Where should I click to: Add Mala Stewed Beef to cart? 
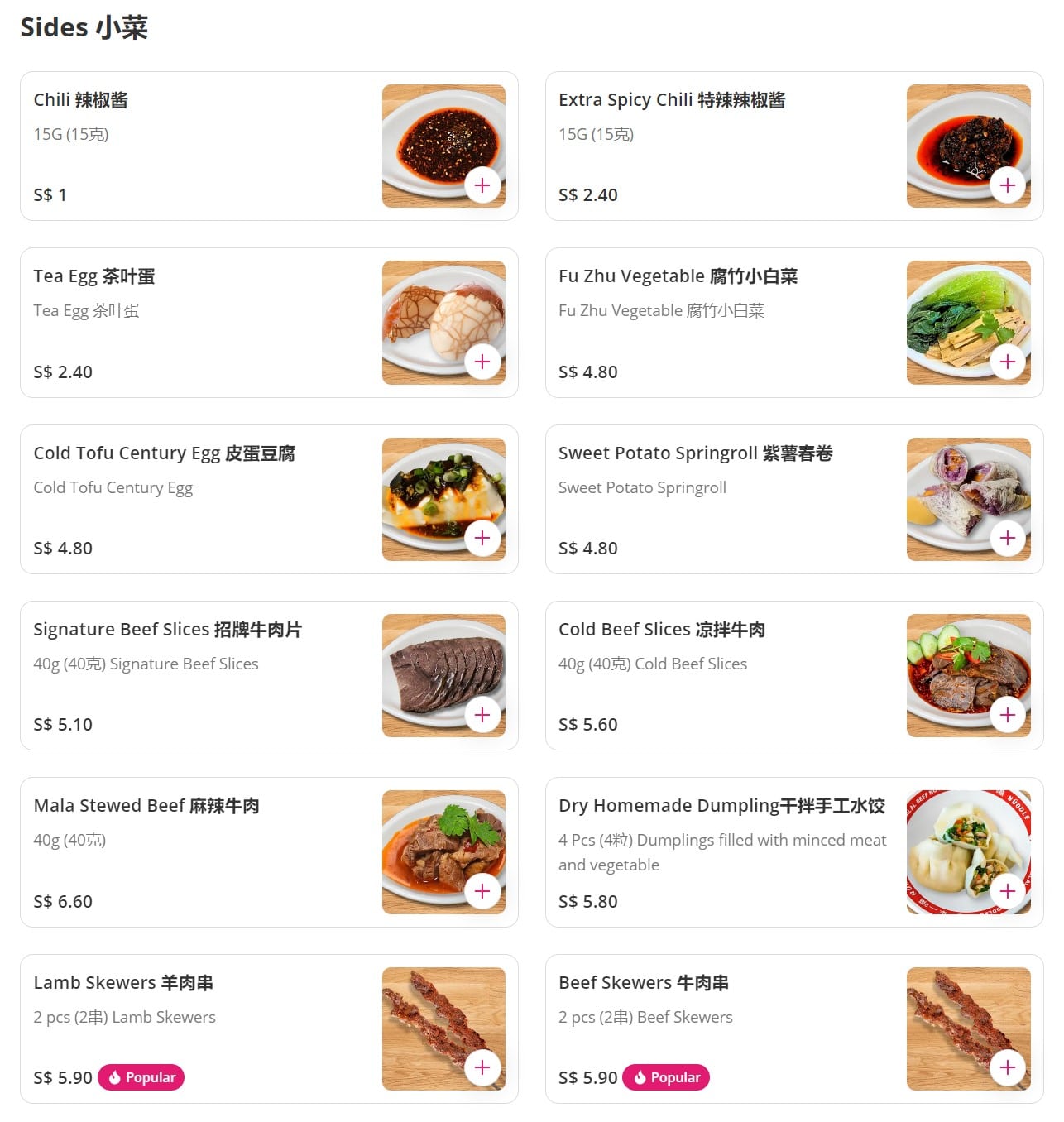point(483,891)
